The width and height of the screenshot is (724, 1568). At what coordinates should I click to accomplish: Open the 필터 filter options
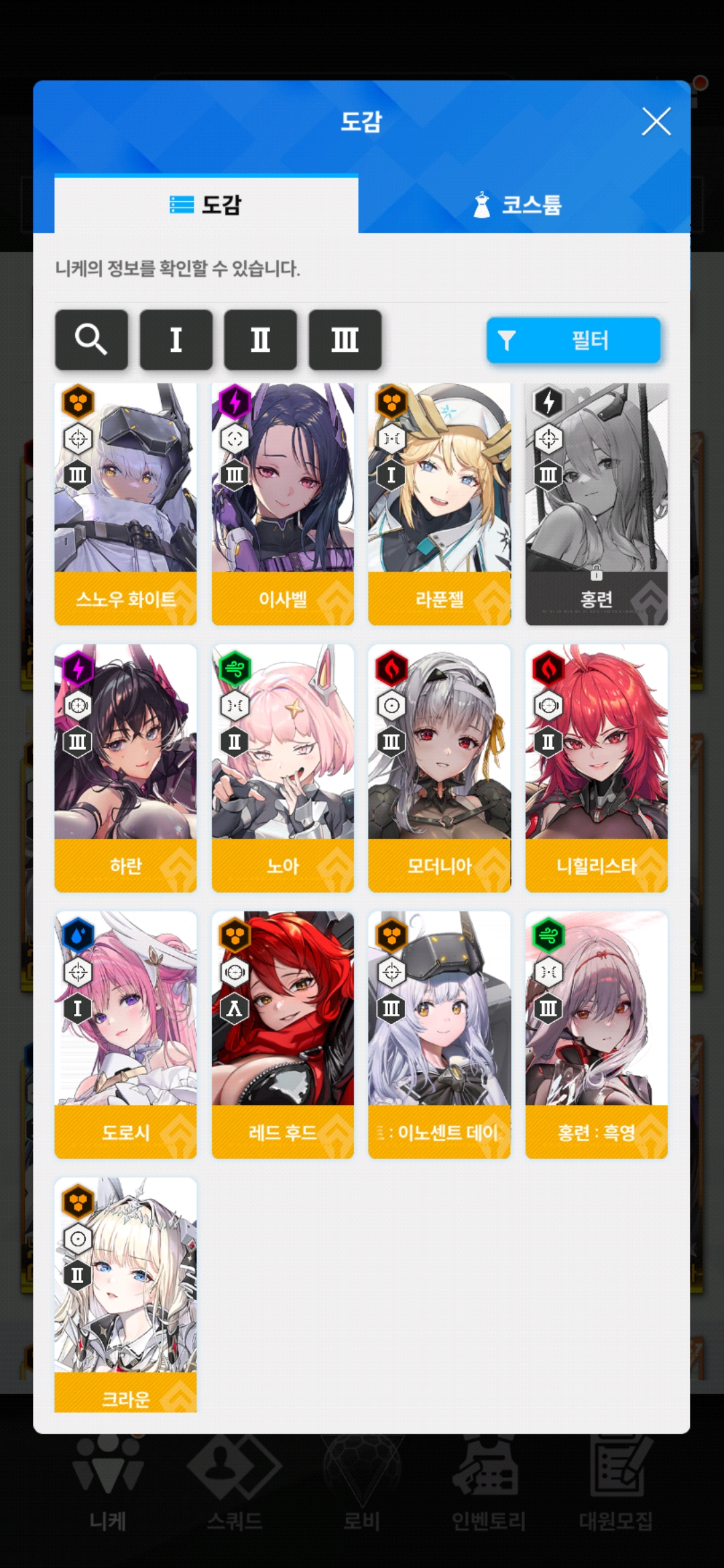click(x=574, y=340)
